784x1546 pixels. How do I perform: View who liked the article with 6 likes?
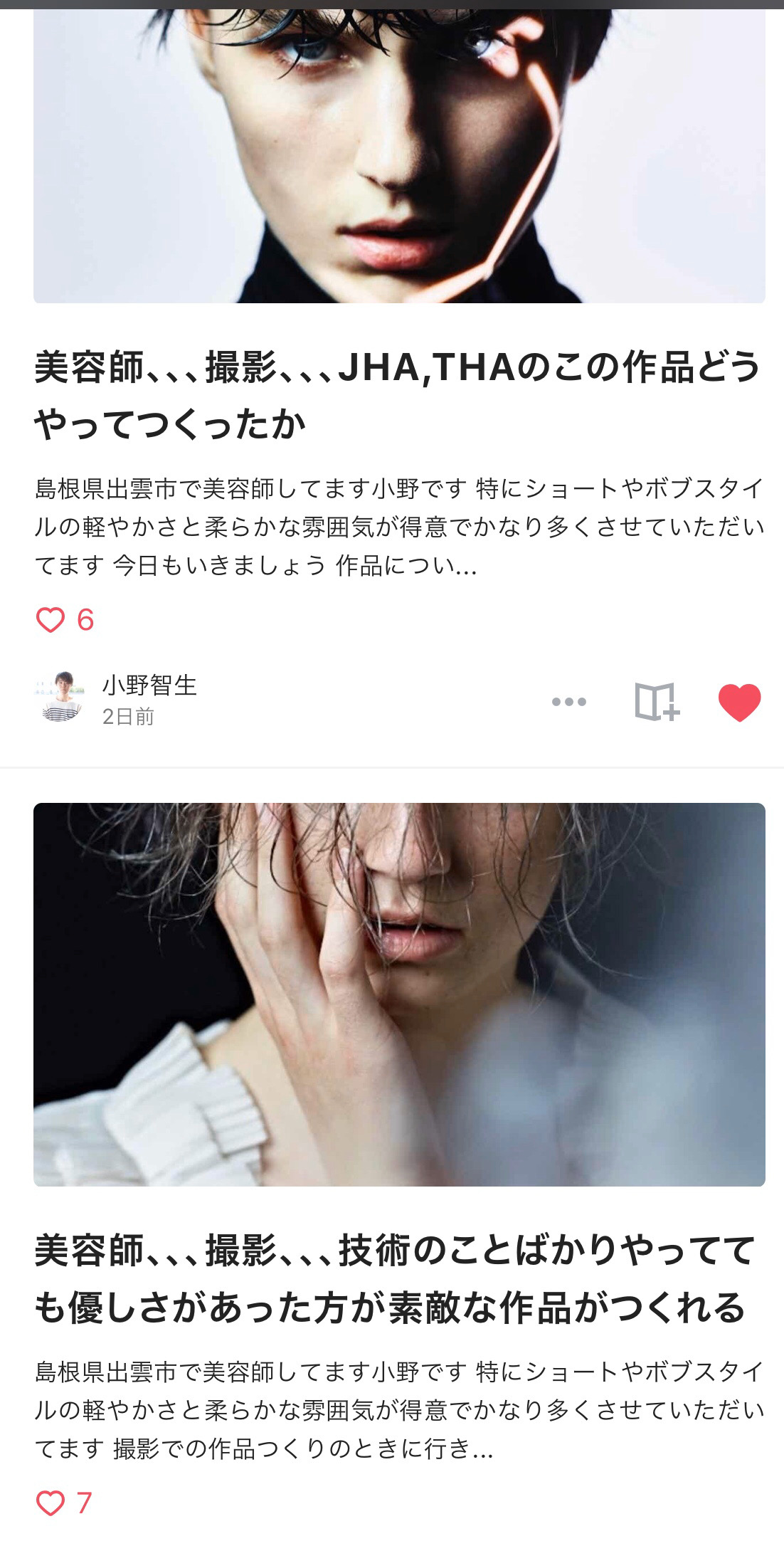[65, 620]
